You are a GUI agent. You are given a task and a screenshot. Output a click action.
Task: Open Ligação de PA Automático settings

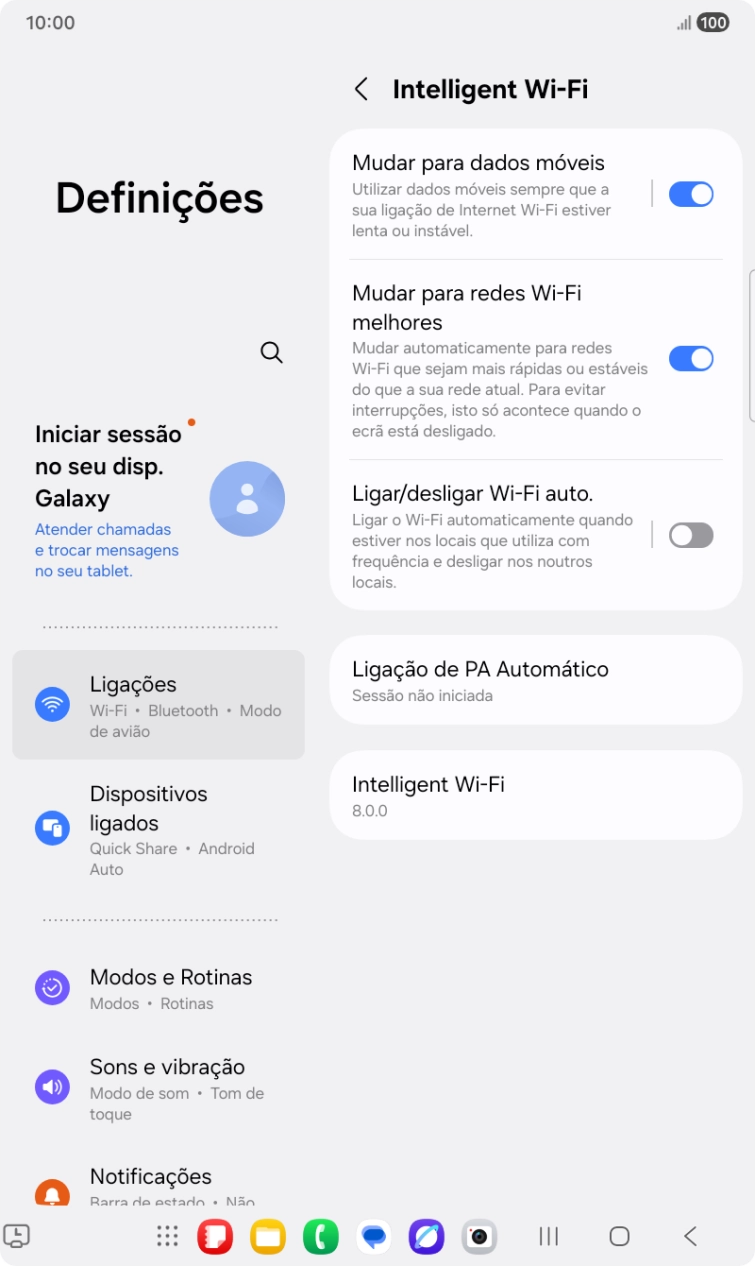537,679
